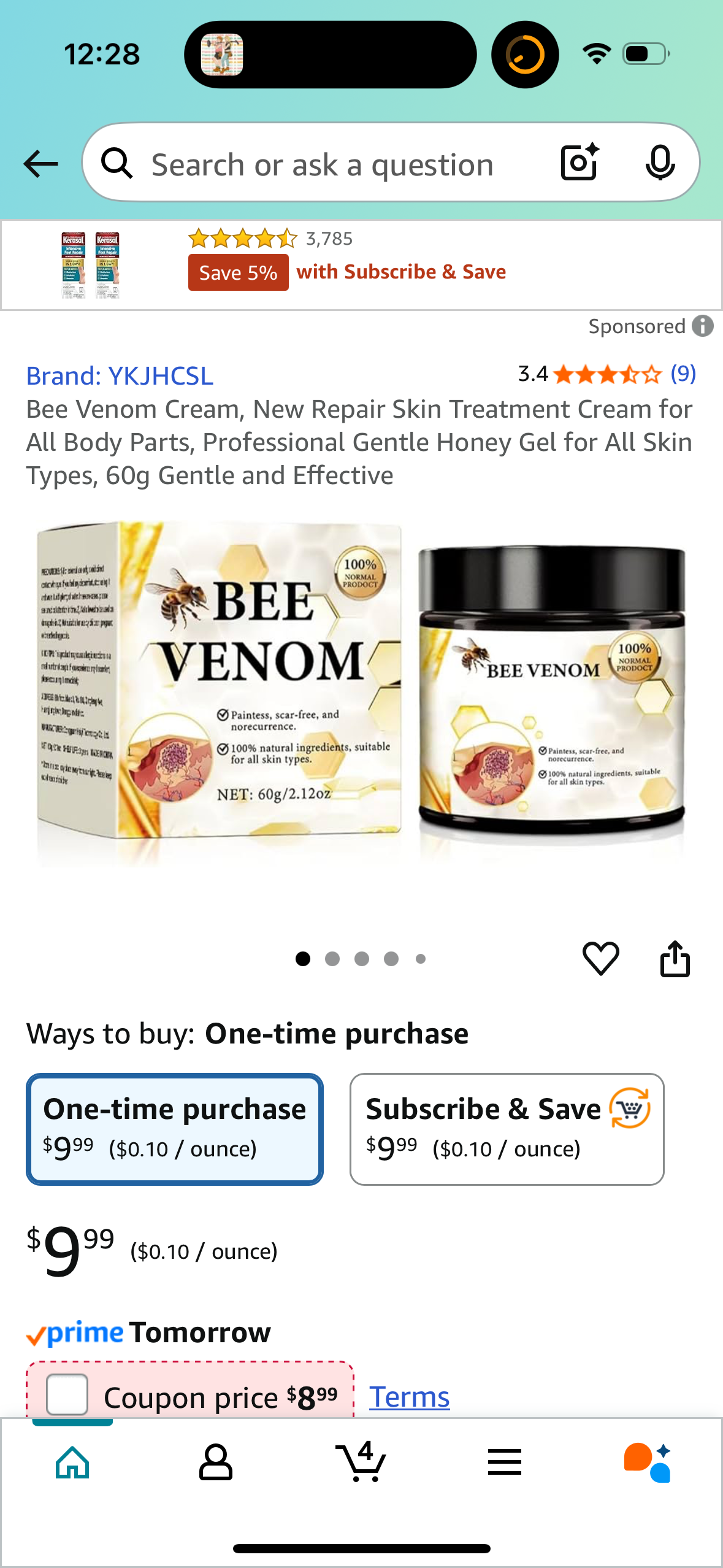This screenshot has height=1568, width=723.
Task: Open the account profile tab
Action: (x=216, y=1462)
